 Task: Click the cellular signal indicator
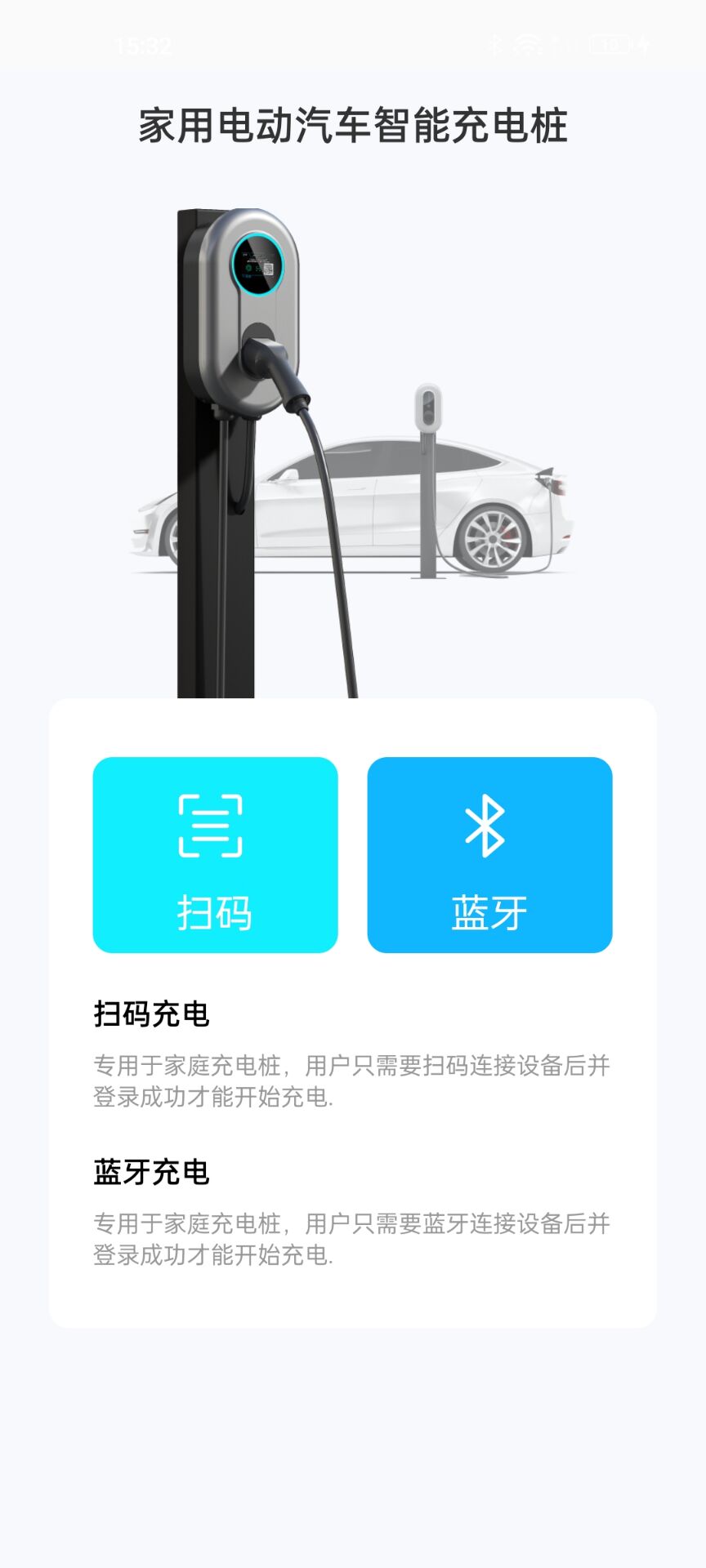coord(564,45)
